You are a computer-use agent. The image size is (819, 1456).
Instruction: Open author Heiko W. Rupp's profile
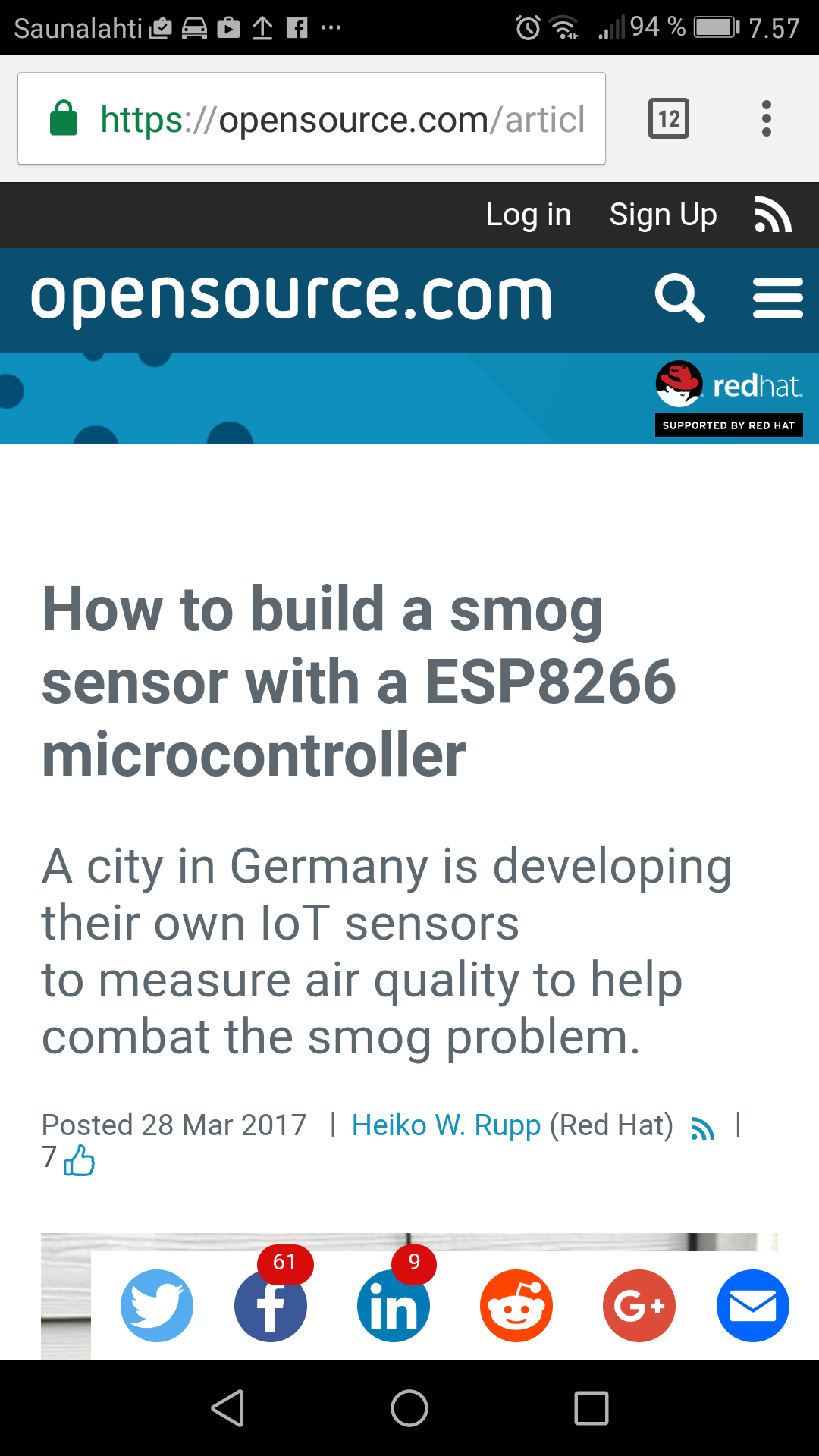click(446, 1125)
